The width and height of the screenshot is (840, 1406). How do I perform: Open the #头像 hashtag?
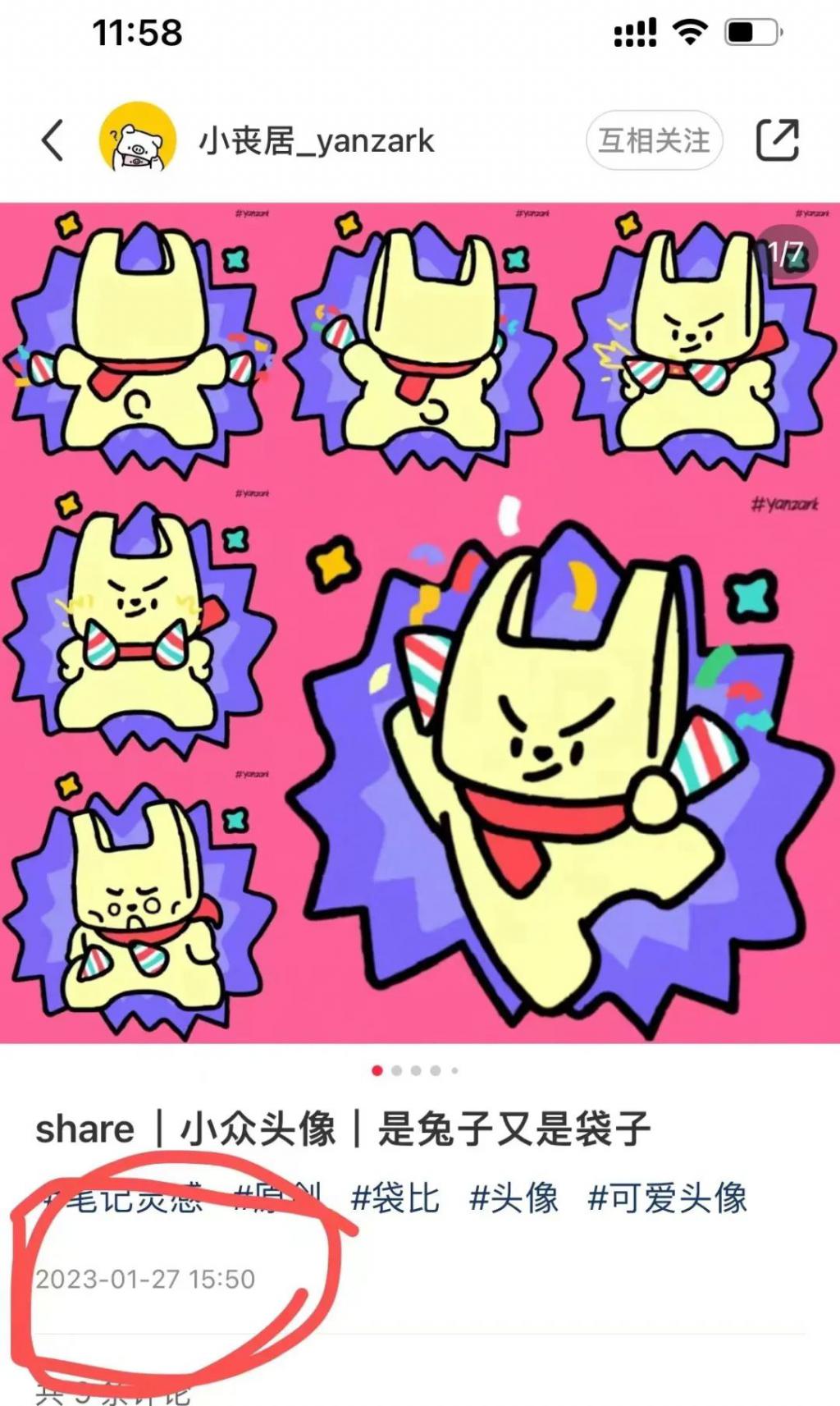pyautogui.click(x=514, y=1198)
